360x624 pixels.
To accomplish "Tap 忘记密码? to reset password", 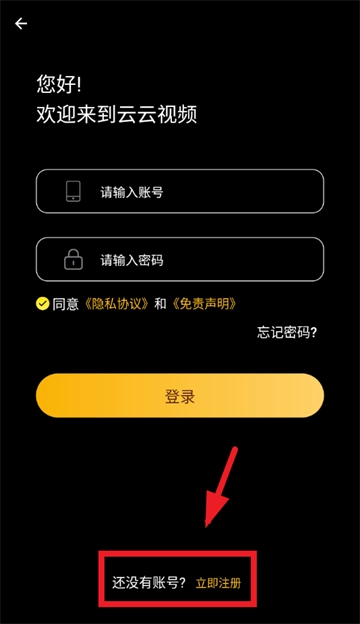I will click(287, 333).
